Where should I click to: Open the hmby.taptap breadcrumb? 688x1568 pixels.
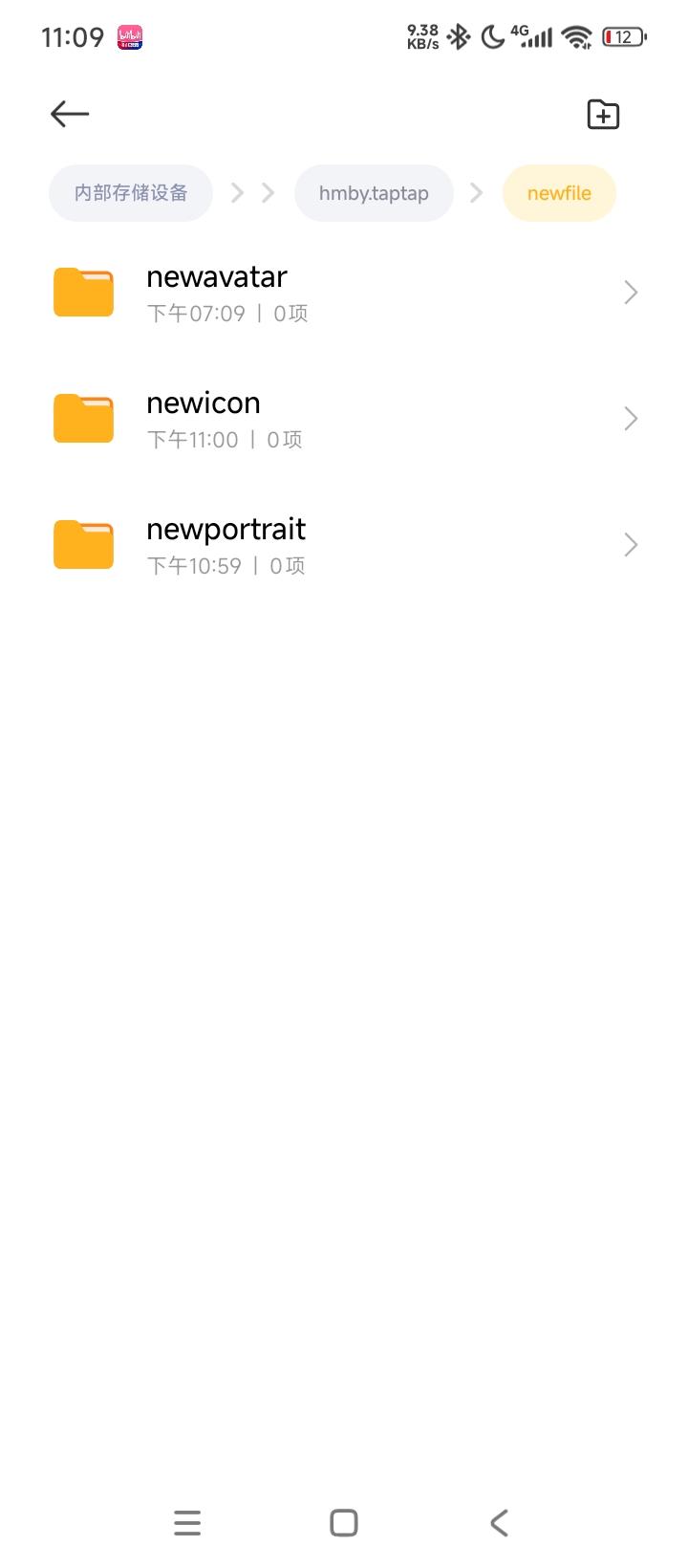tap(374, 192)
